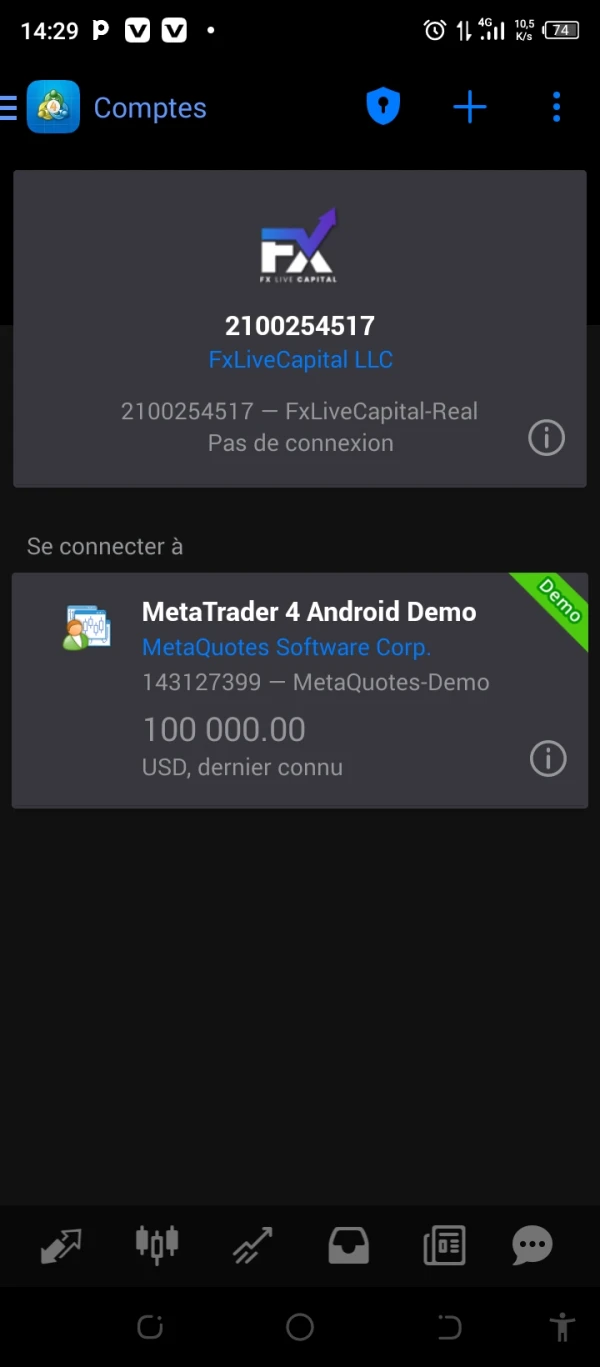
Task: Go back using the system back button
Action: click(x=449, y=1327)
